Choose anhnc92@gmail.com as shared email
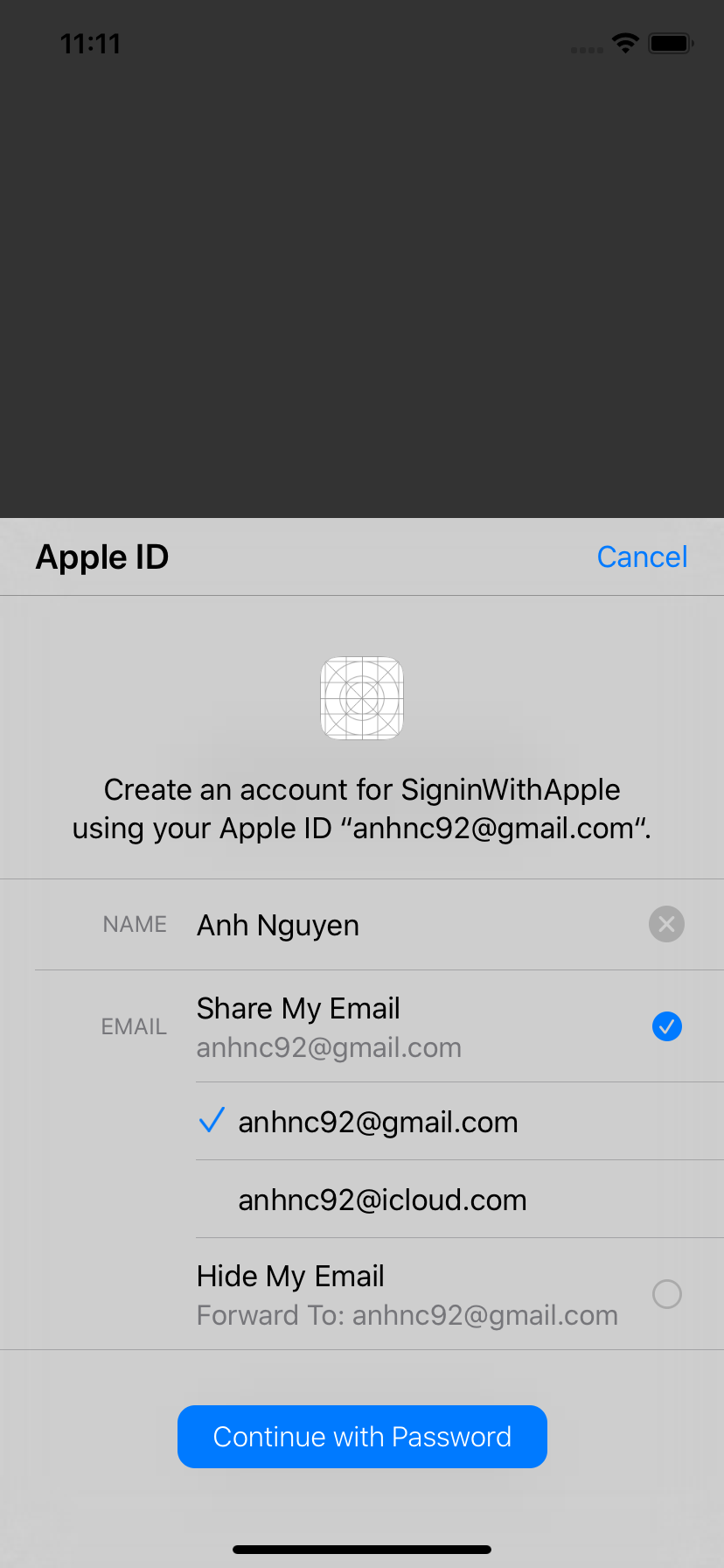The image size is (724, 1568). tap(378, 1122)
